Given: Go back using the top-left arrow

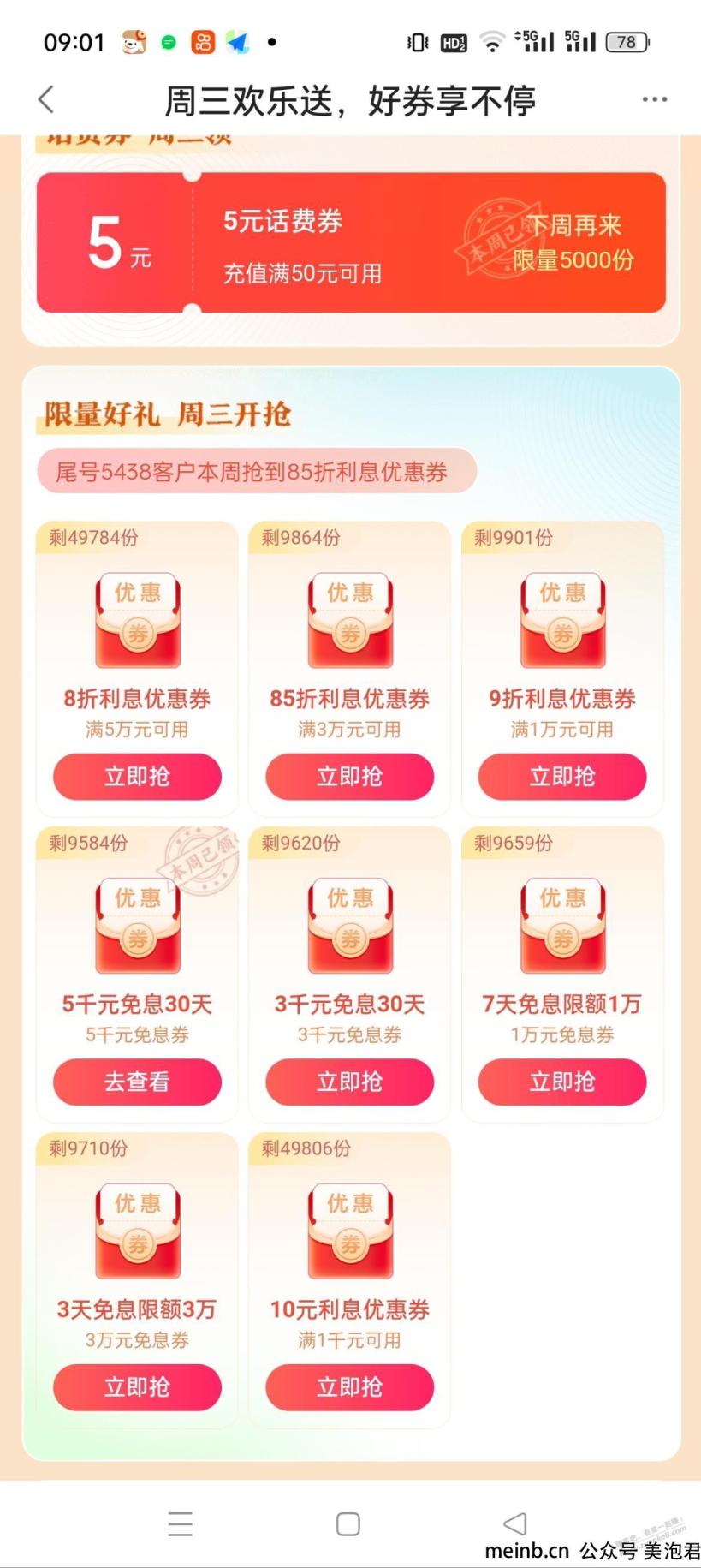Looking at the screenshot, I should pos(47,100).
